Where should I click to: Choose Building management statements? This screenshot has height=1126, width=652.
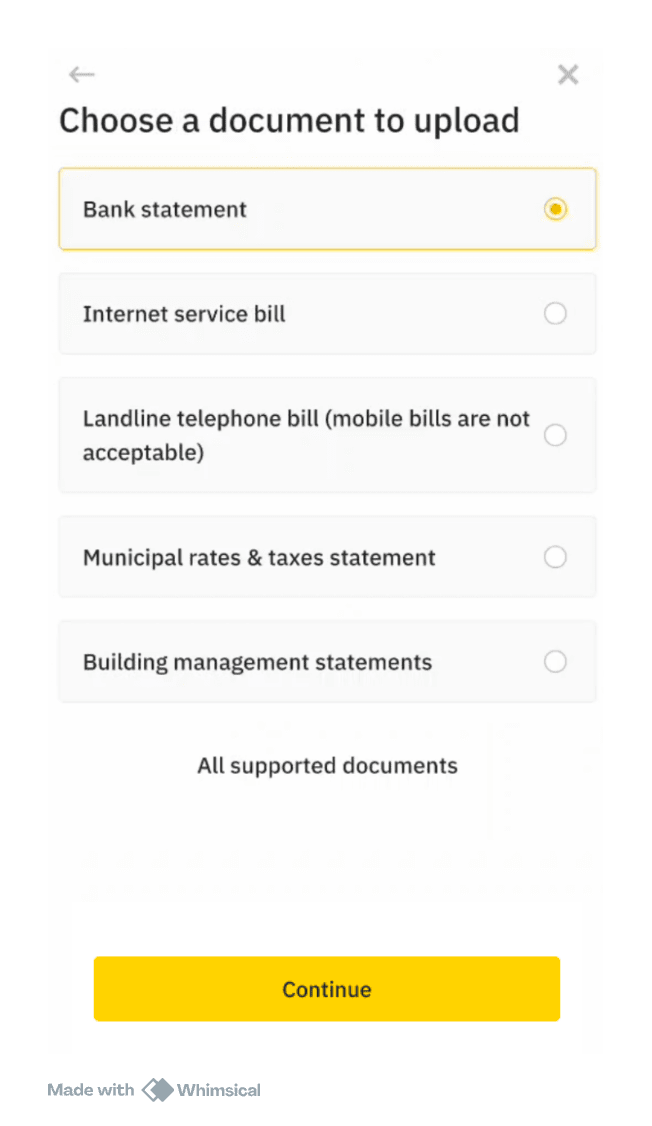(x=327, y=662)
